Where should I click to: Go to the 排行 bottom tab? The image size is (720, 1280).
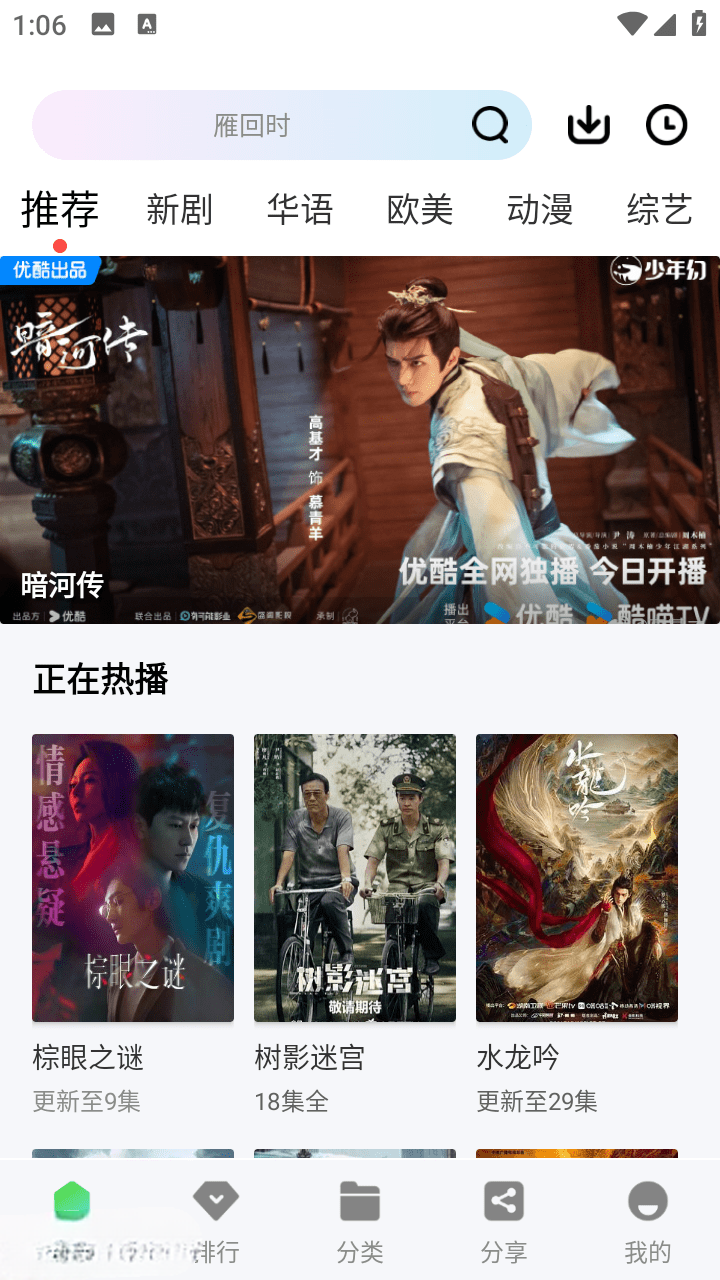pos(216,1220)
